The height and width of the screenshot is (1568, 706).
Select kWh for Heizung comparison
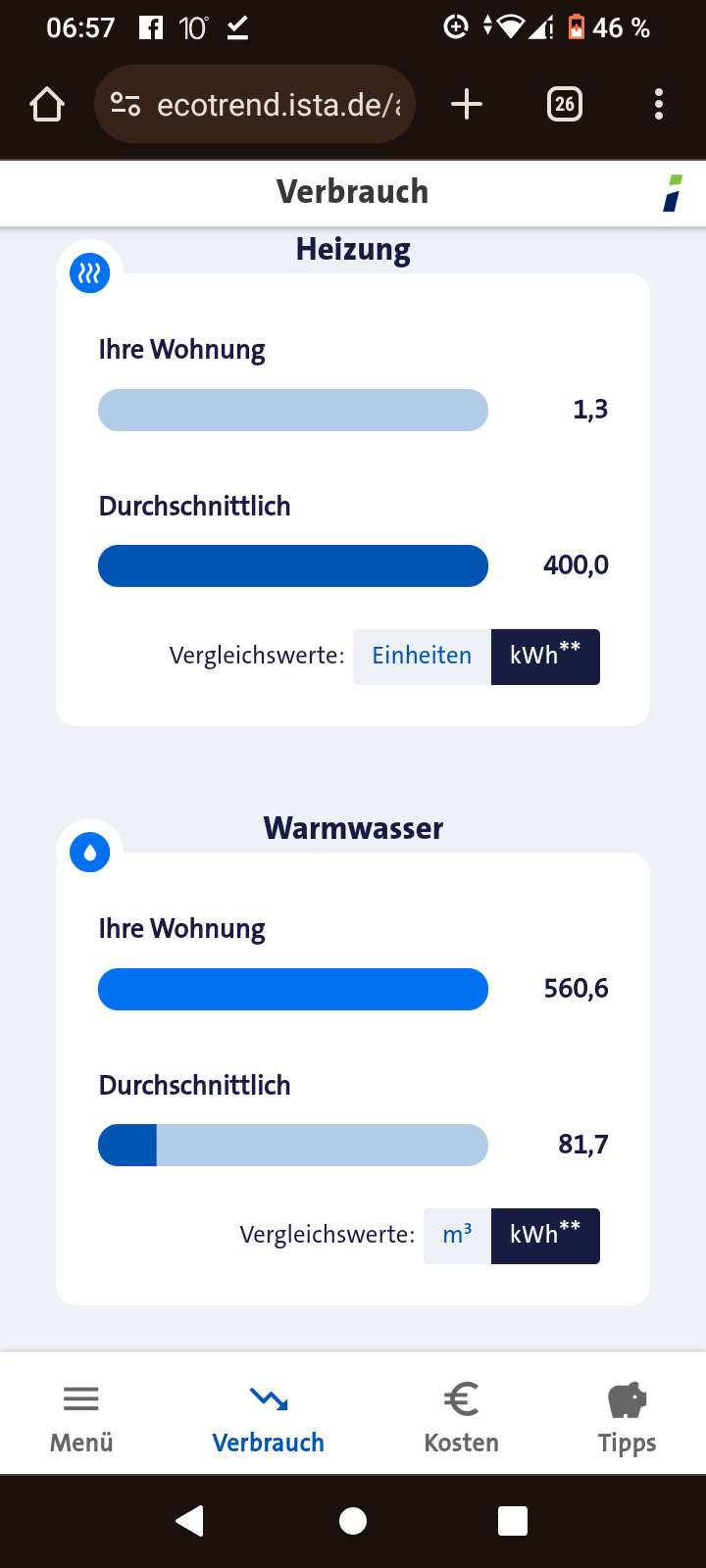click(x=545, y=657)
